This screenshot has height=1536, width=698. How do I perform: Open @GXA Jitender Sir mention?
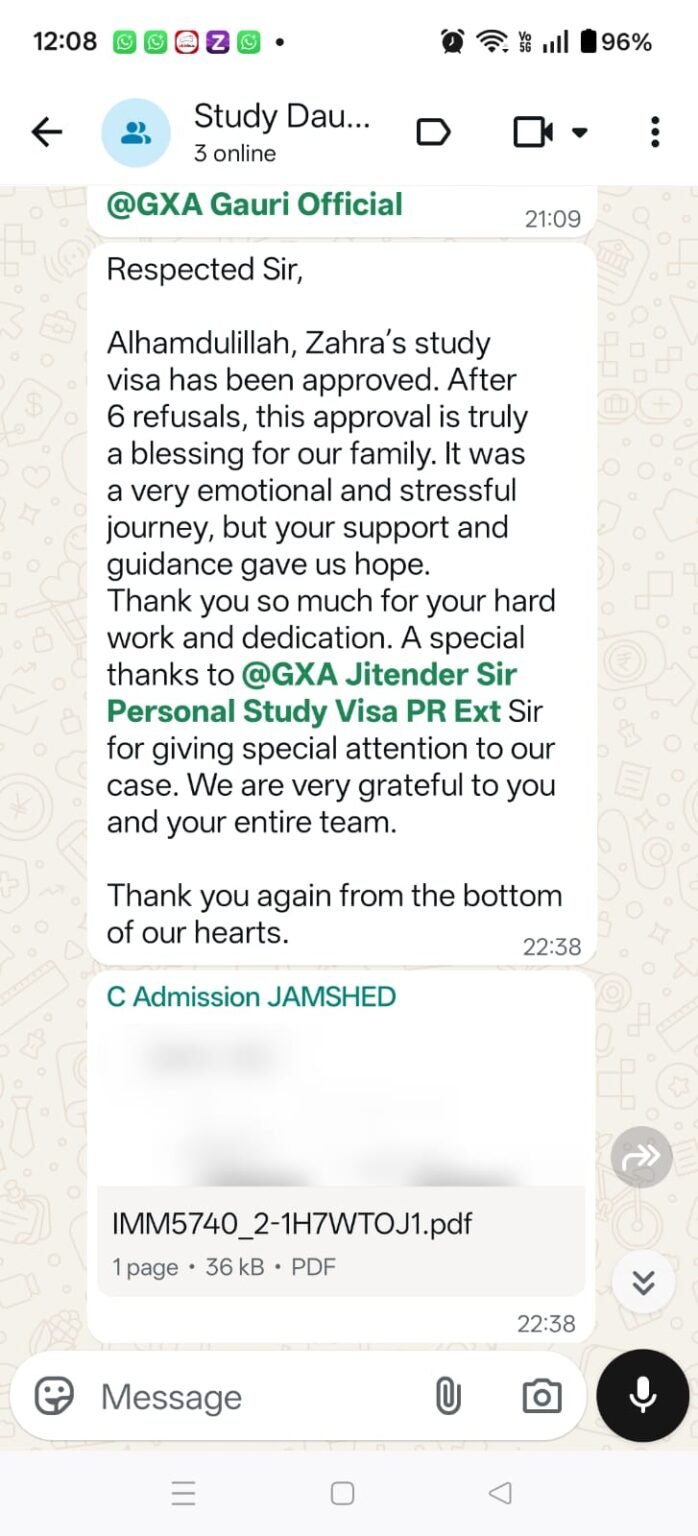point(379,674)
